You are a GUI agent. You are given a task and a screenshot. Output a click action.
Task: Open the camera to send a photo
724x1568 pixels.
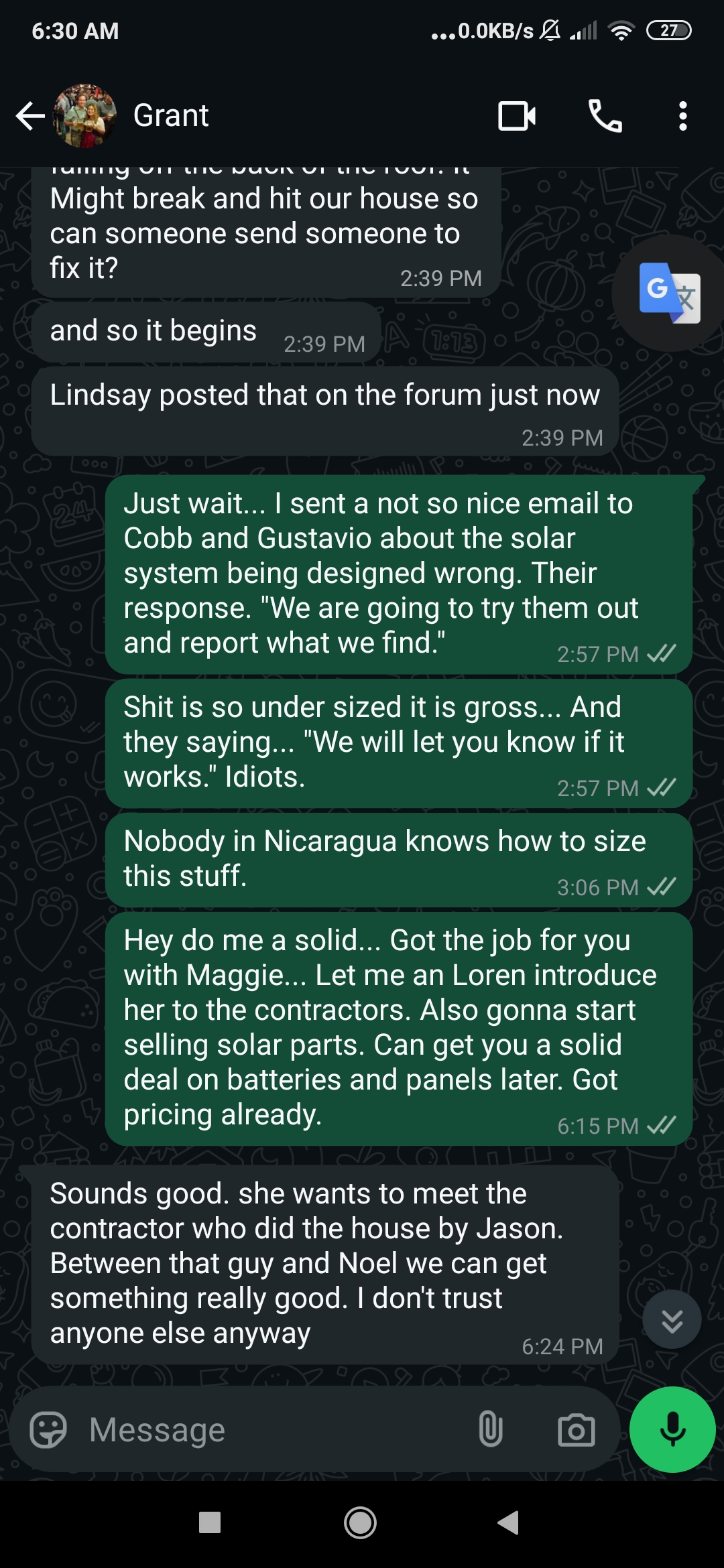[x=576, y=1430]
